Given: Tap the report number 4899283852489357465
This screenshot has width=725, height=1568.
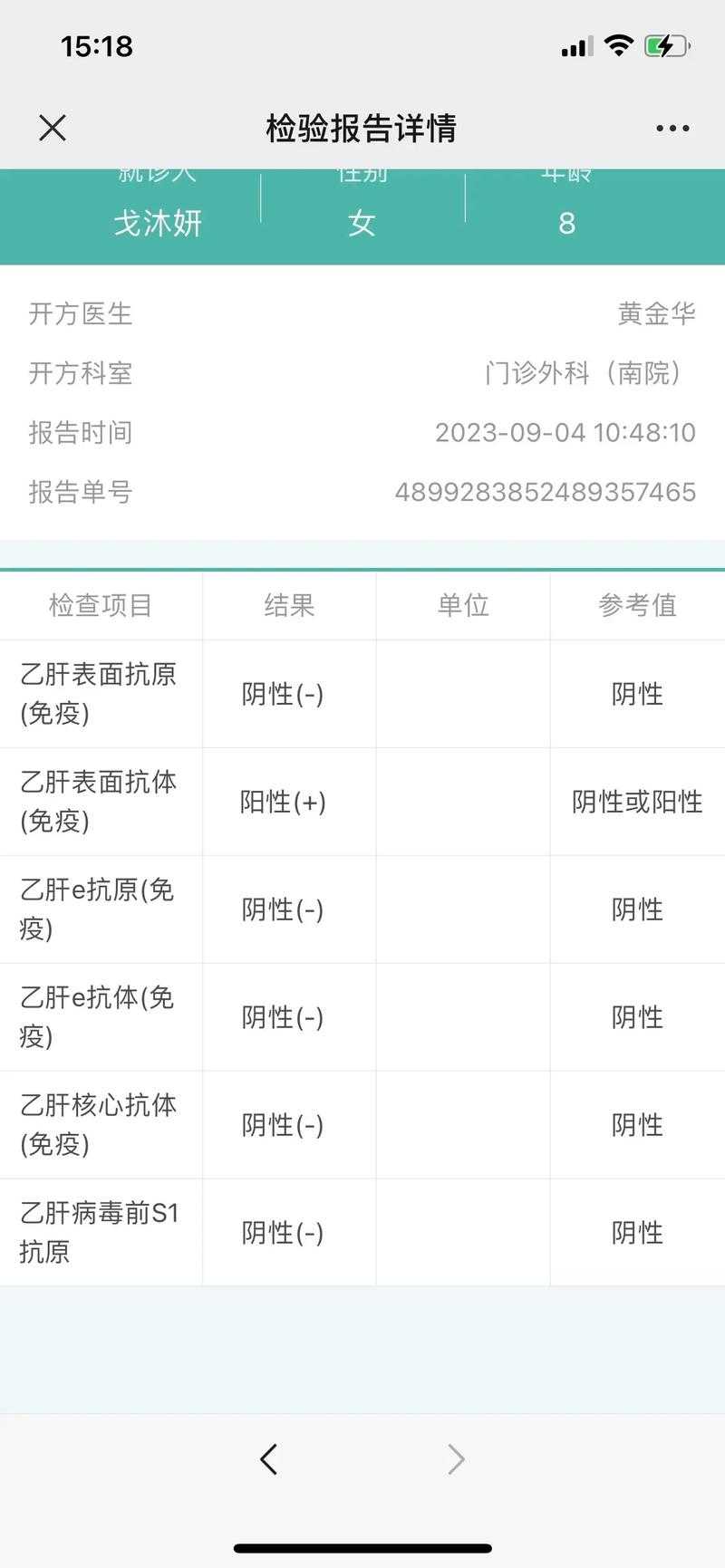Looking at the screenshot, I should click(x=546, y=492).
